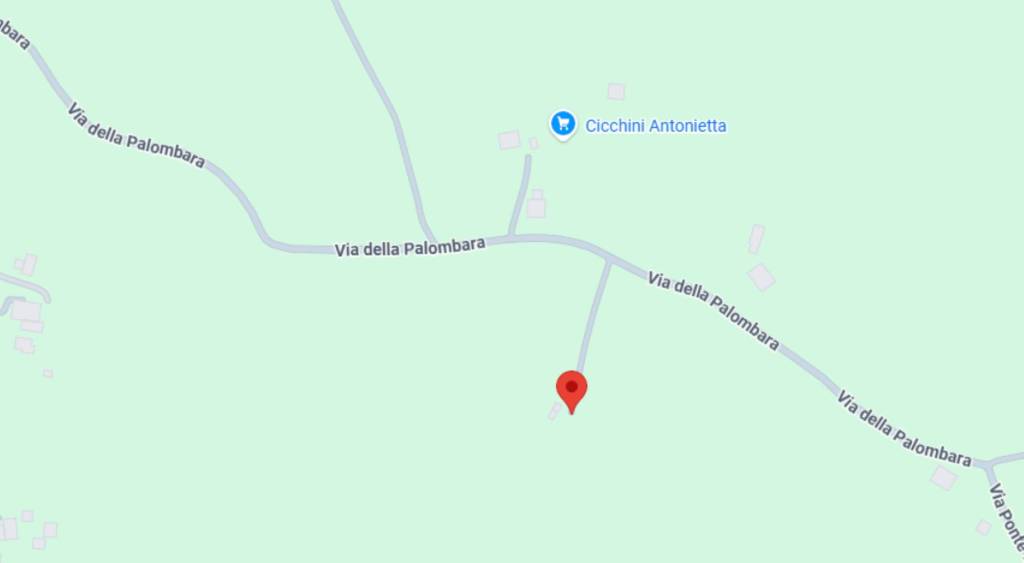1024x563 pixels.
Task: Open the Cicchini Antonietta shop marker
Action: coord(563,124)
